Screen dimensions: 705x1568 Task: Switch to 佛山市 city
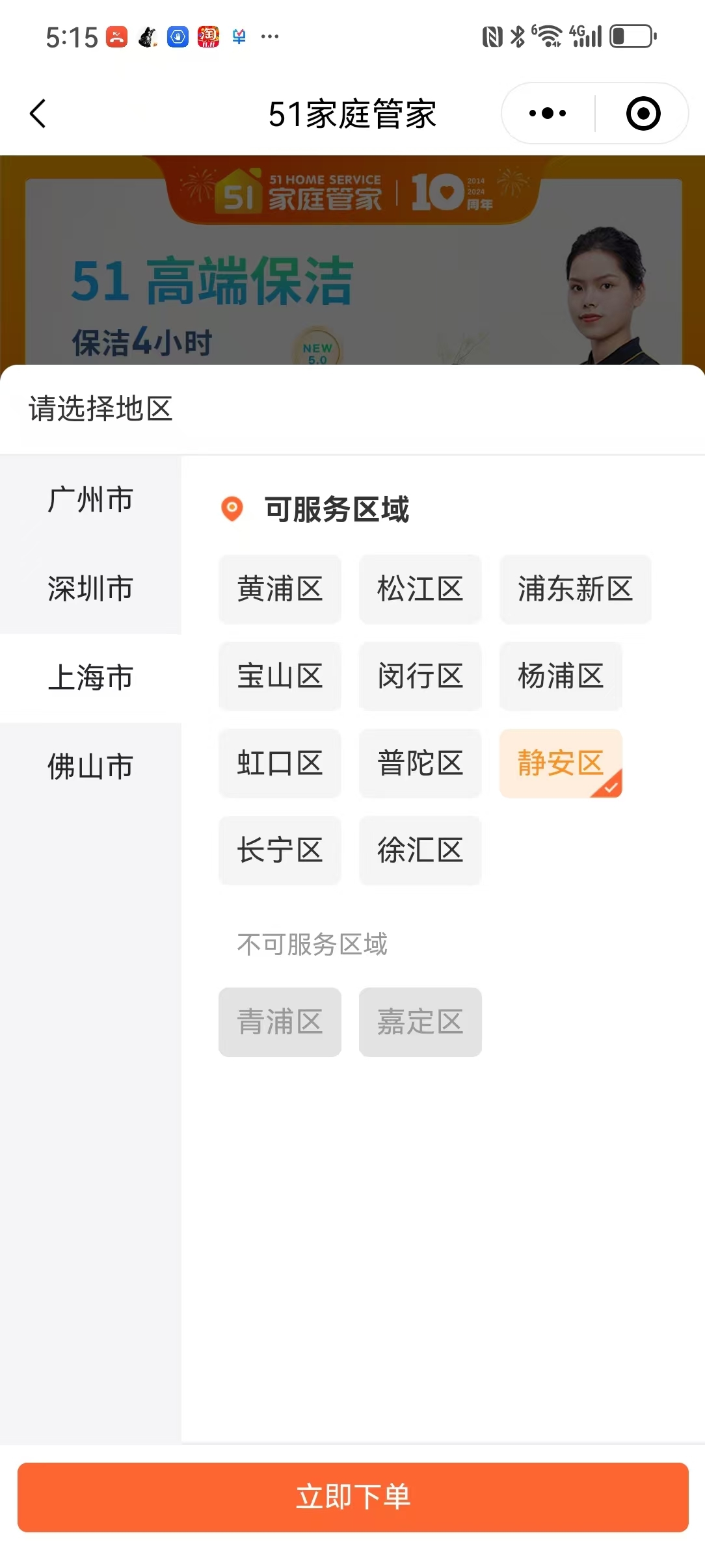(x=90, y=766)
